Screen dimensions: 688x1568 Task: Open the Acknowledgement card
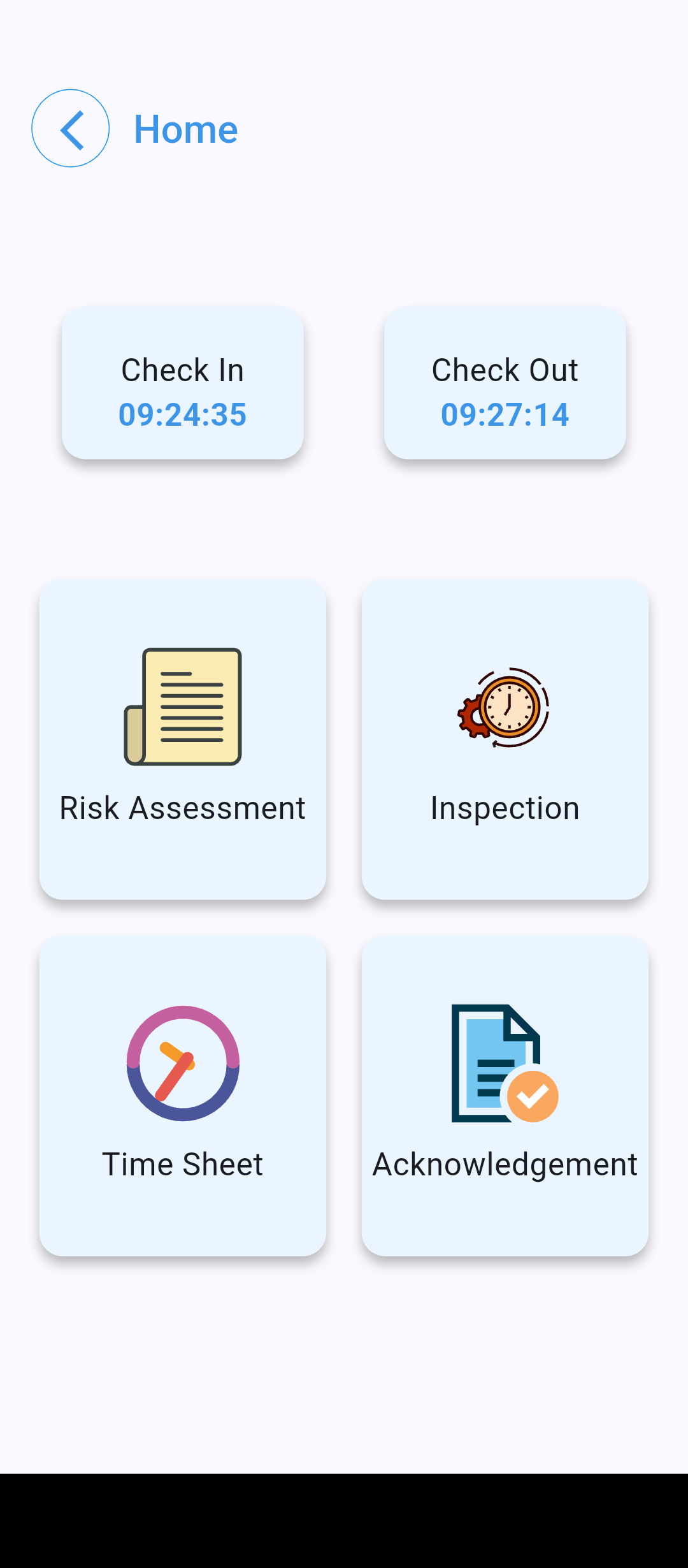(505, 1096)
